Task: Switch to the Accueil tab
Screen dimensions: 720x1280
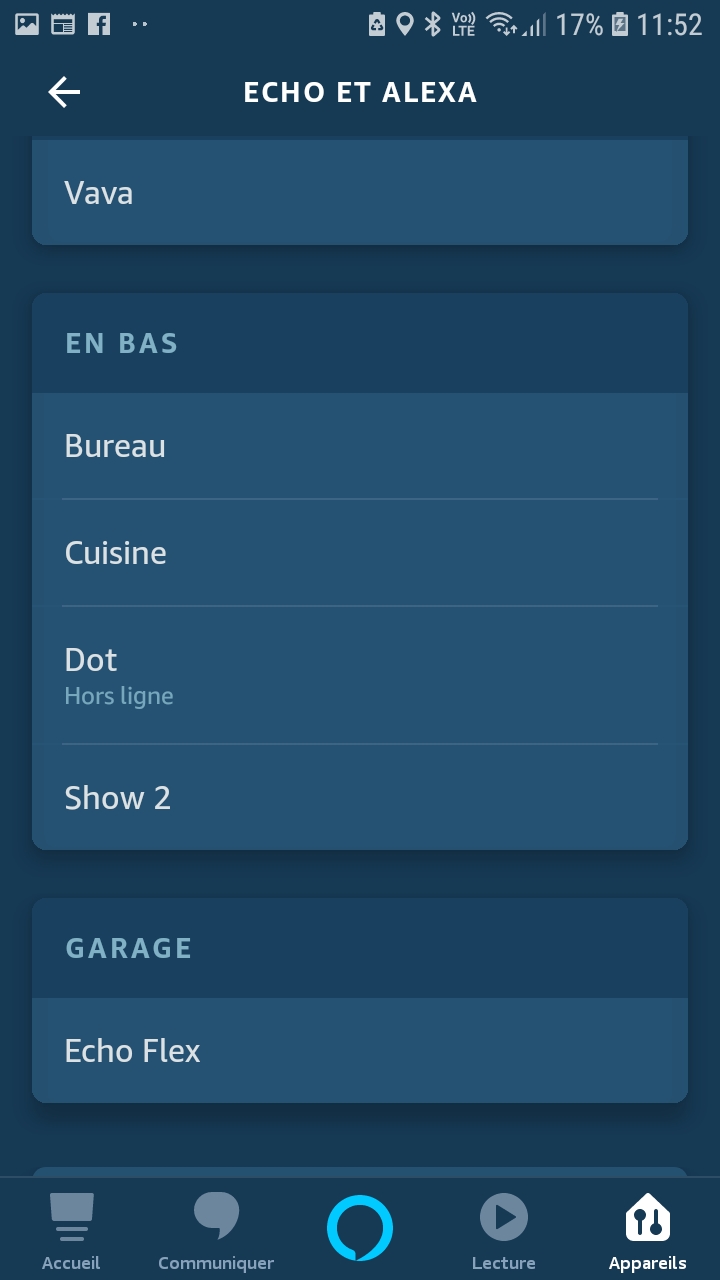Action: coord(71,1231)
